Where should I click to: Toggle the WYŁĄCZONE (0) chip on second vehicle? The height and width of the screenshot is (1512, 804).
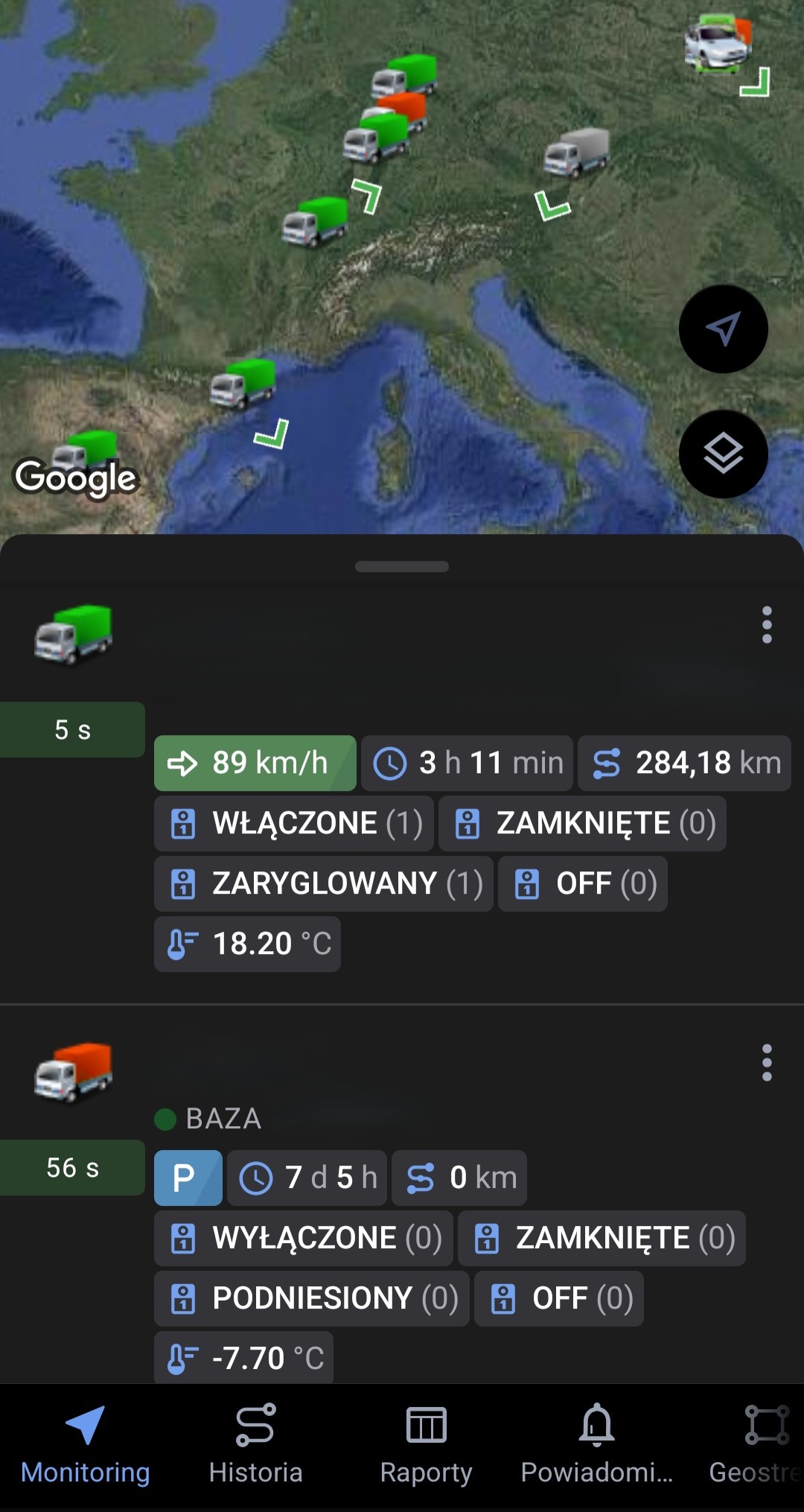pos(303,1238)
